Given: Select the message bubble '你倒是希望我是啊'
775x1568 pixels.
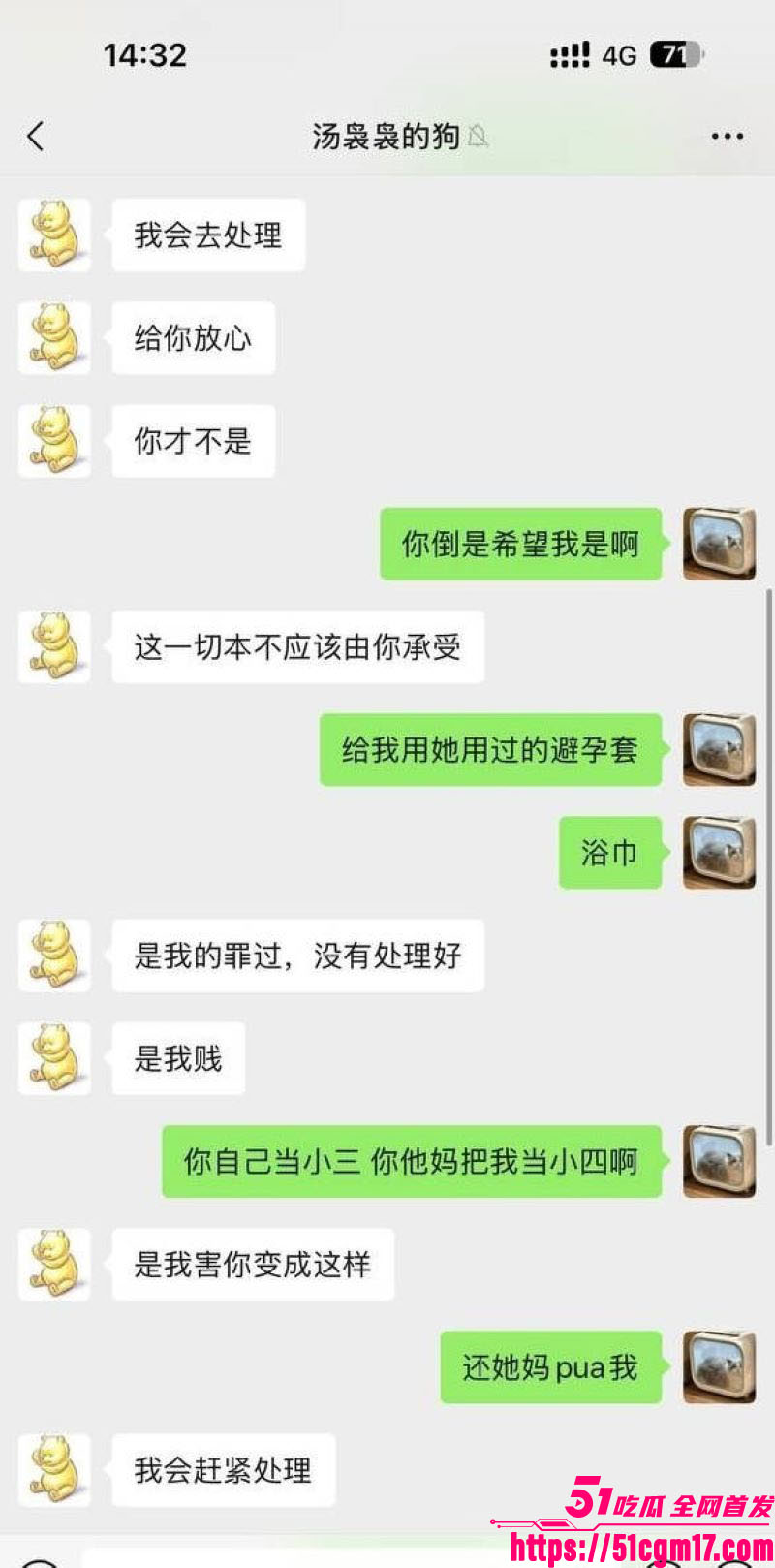Looking at the screenshot, I should coord(520,545).
